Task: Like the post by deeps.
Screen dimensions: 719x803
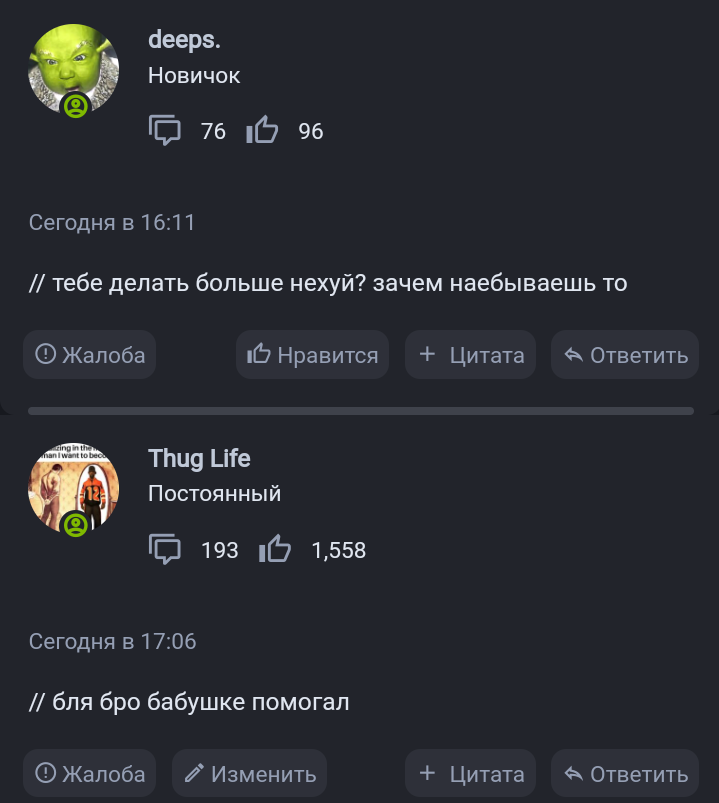Action: [x=312, y=355]
